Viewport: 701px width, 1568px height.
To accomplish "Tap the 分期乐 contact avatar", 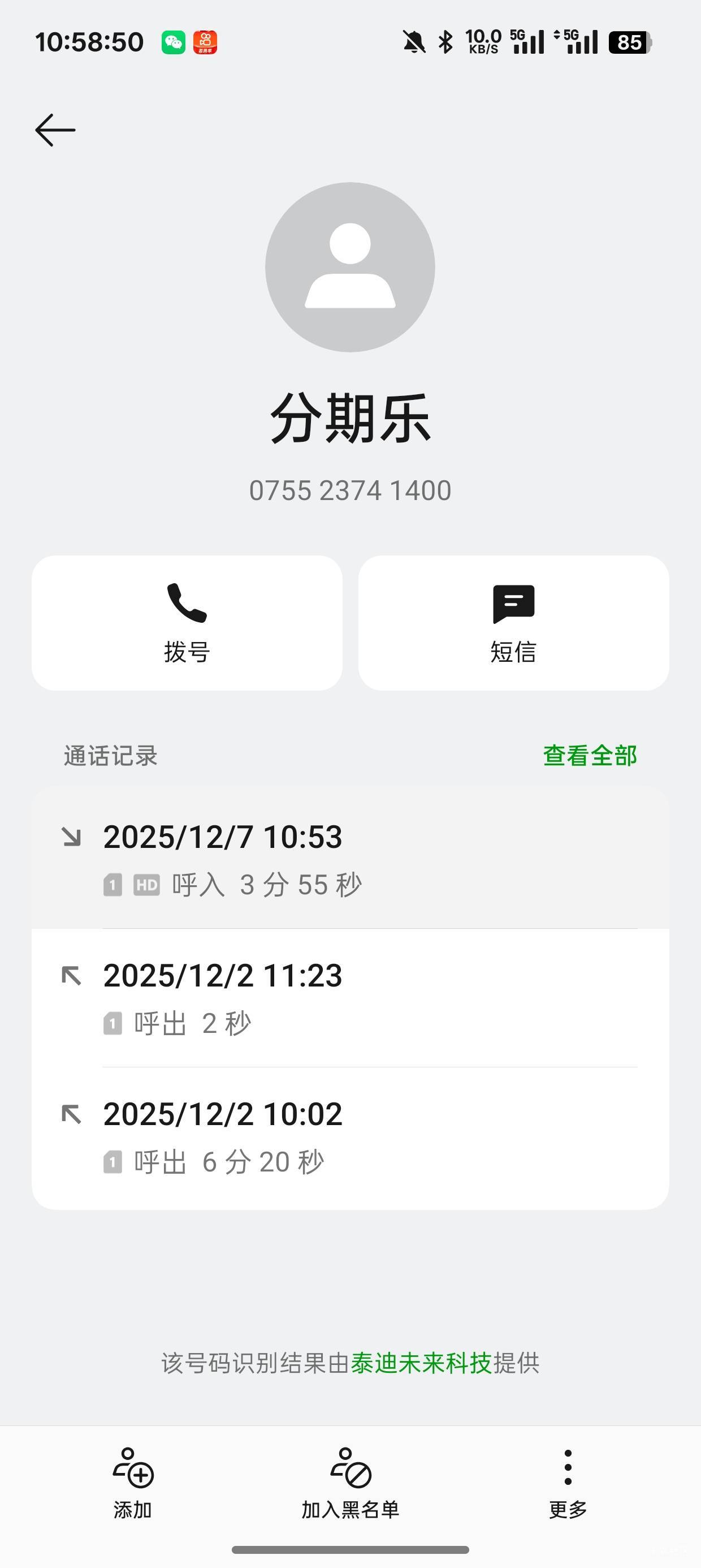I will coord(350,267).
